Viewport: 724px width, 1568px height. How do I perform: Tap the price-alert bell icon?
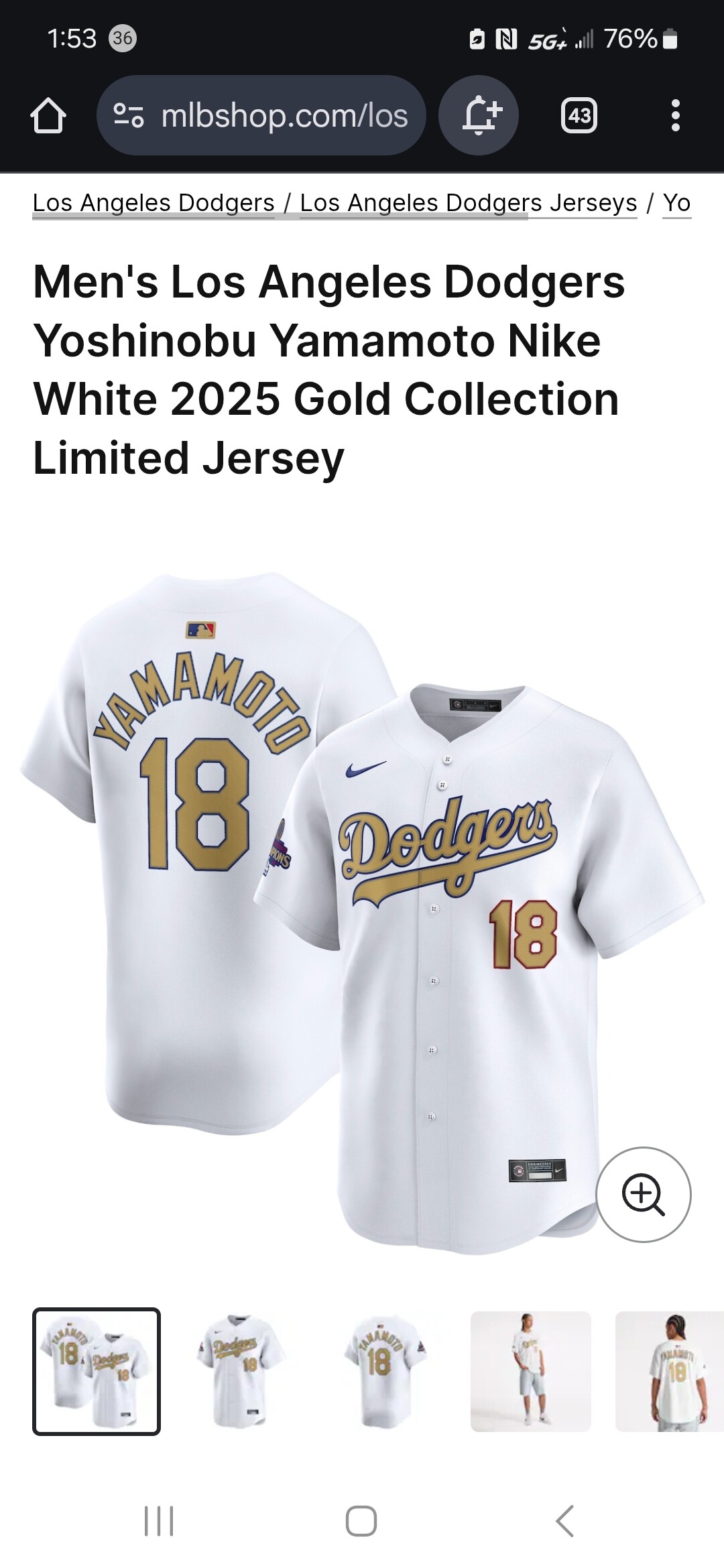pyautogui.click(x=479, y=116)
